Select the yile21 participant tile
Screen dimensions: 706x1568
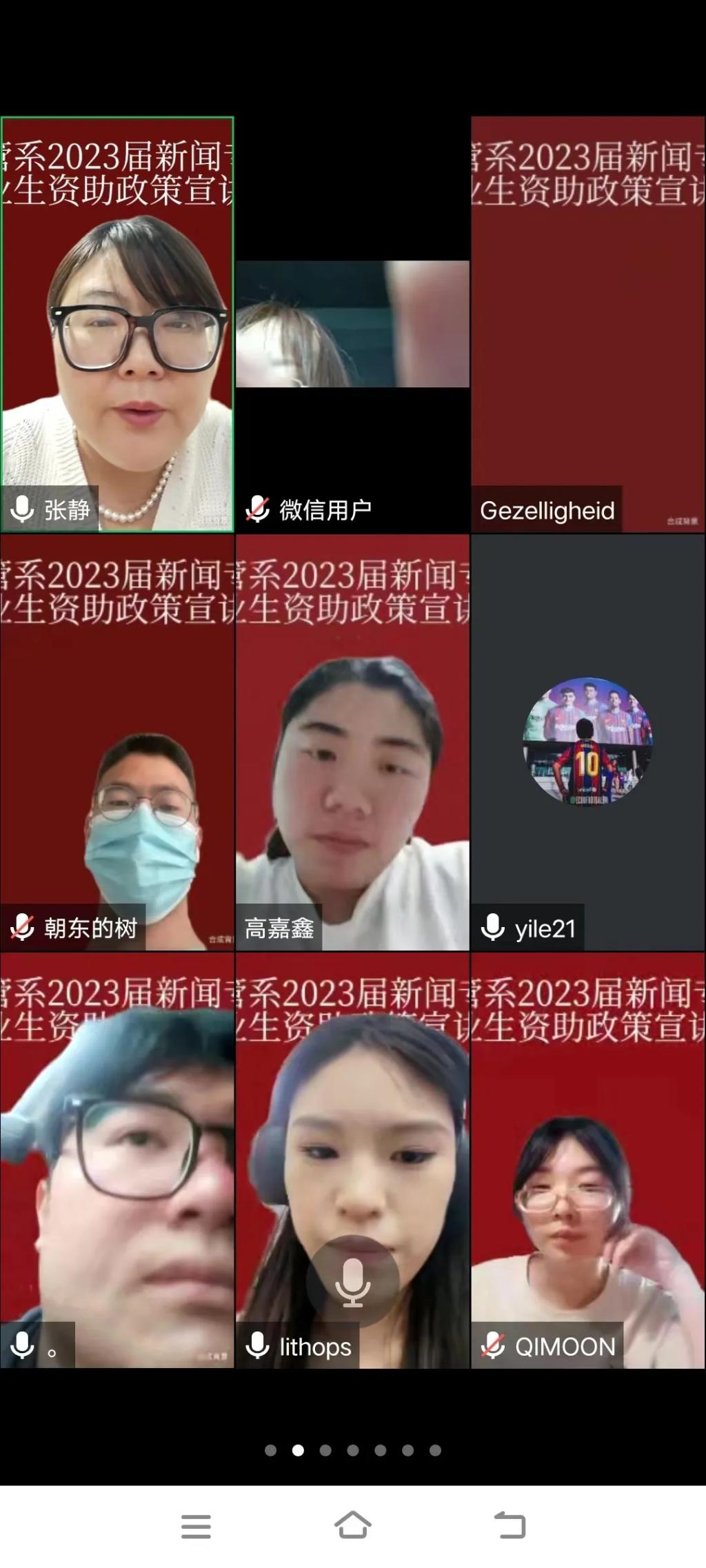coord(588,742)
